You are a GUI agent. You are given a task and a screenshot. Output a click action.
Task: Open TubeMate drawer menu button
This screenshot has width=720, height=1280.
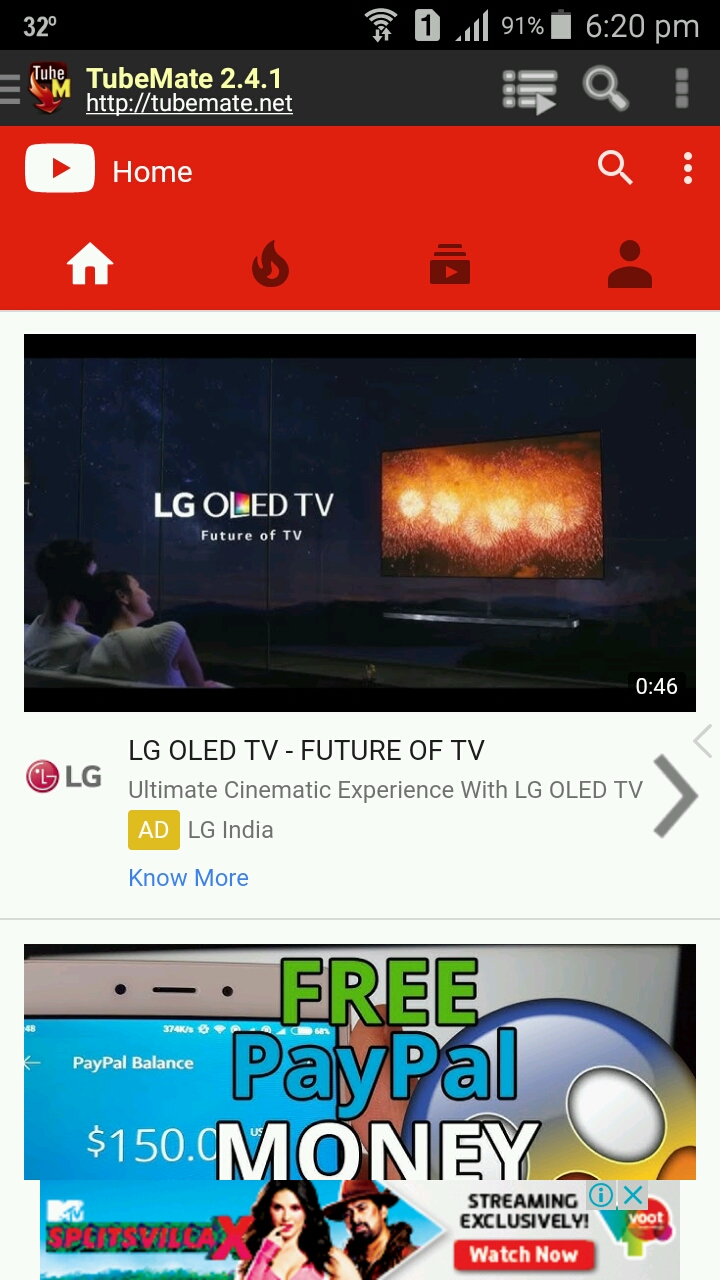[12, 89]
